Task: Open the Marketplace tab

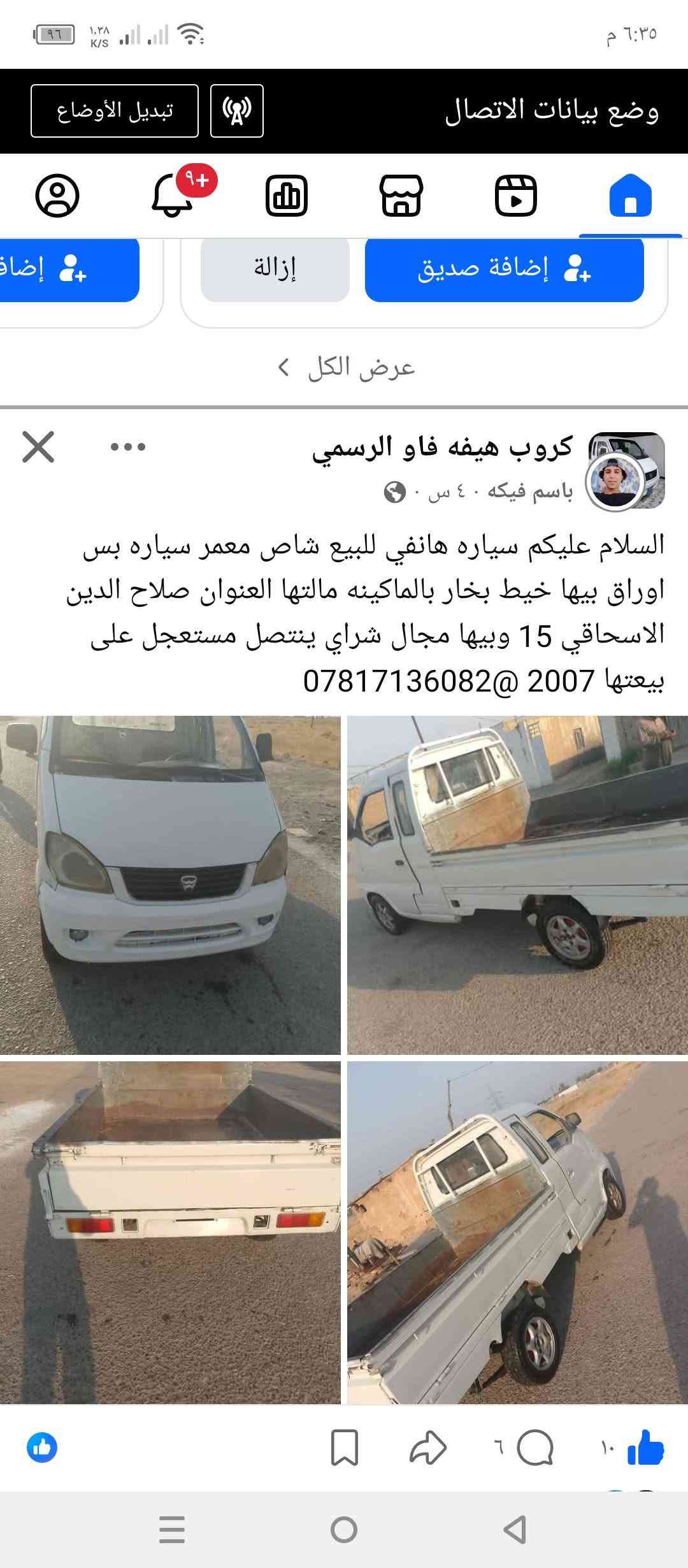Action: tap(401, 195)
